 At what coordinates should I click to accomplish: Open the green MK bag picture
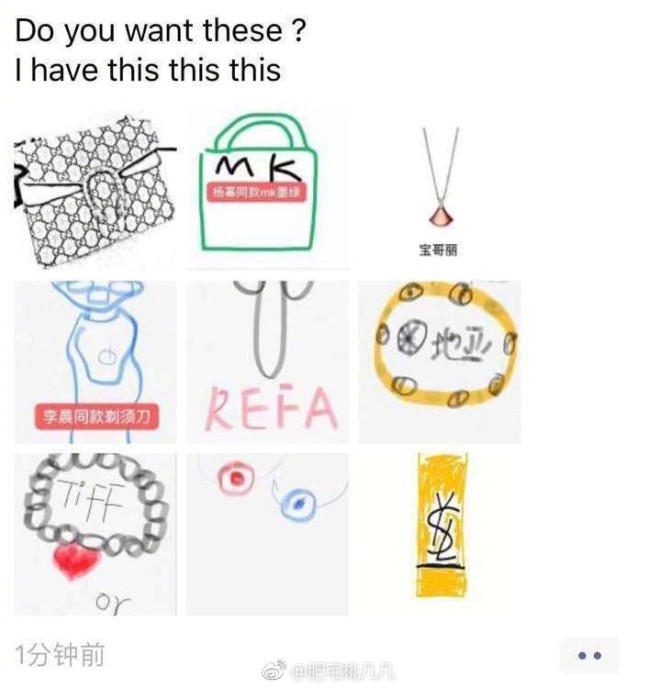pyautogui.click(x=267, y=188)
